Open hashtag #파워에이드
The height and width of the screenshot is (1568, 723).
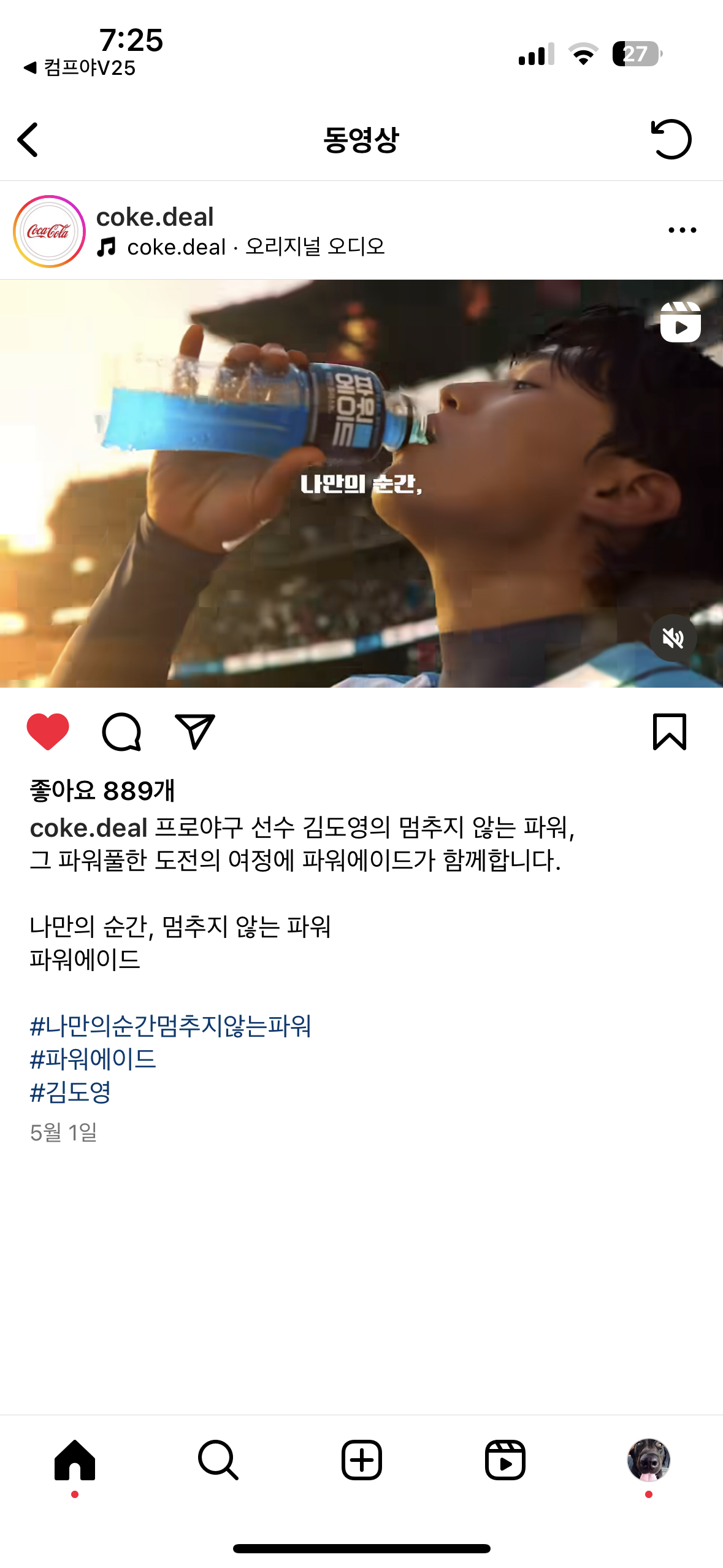tap(93, 1059)
